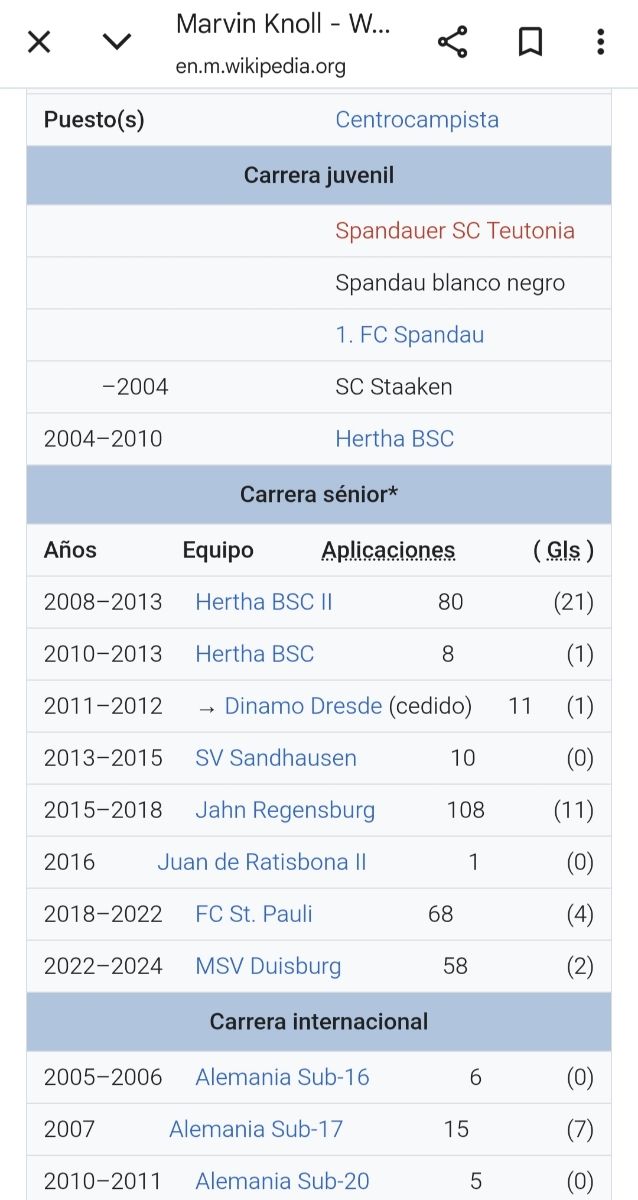Go to FC St. Pauli page

[253, 914]
